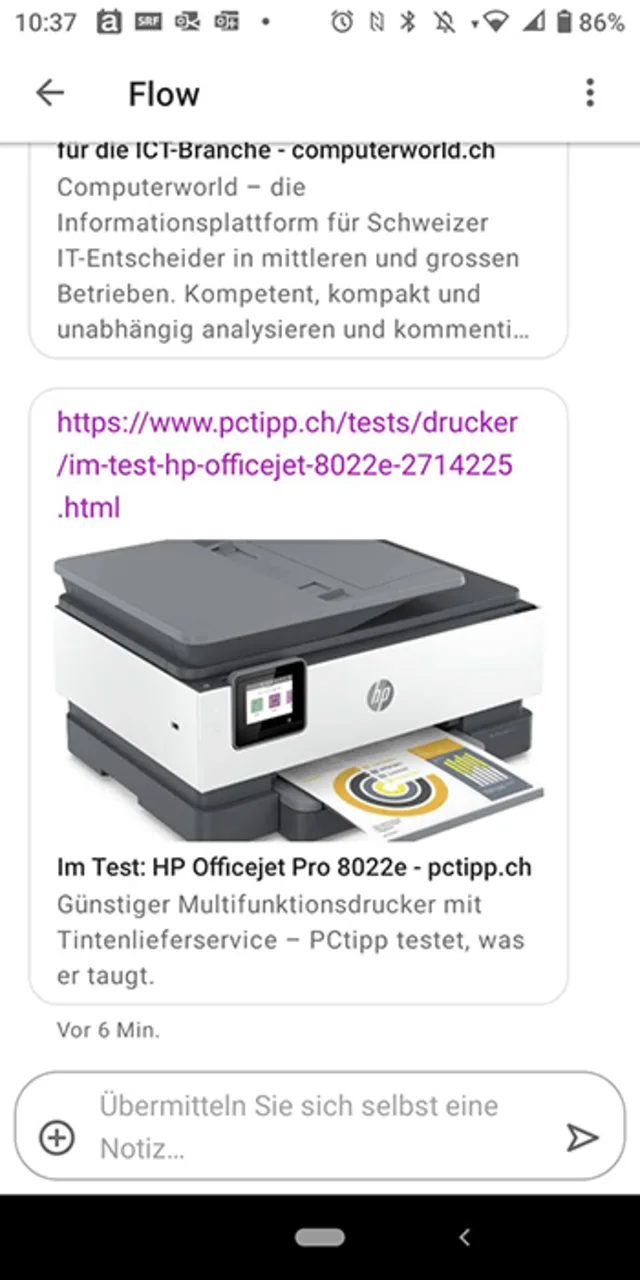The height and width of the screenshot is (1280, 640).
Task: Send the note with the arrow icon
Action: pyautogui.click(x=581, y=1137)
